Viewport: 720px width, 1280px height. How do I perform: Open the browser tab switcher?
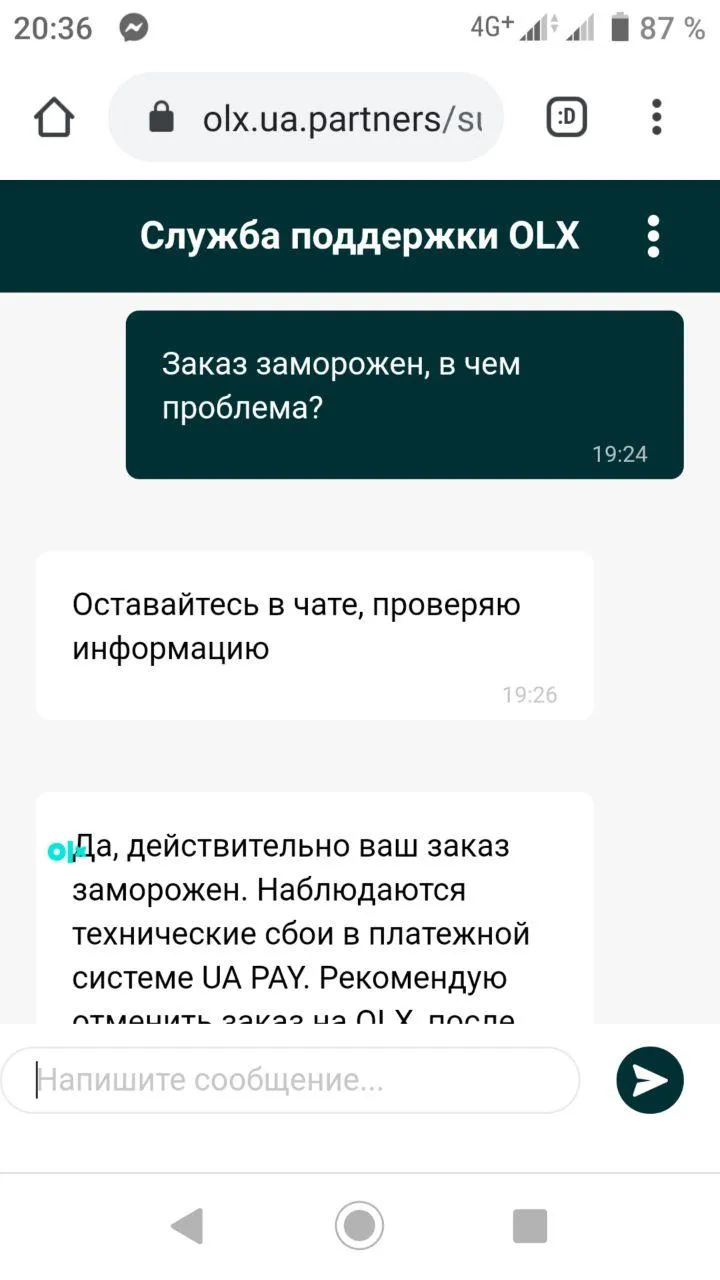(x=567, y=118)
